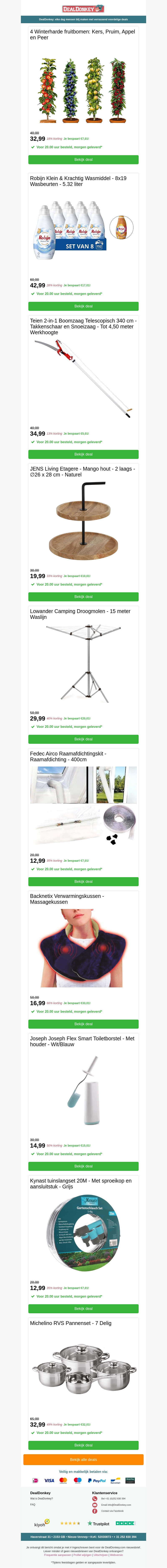Screen dimensions: 167x1568
Task: View the Kynast tuinslangset deal
Action: [x=83, y=1309]
